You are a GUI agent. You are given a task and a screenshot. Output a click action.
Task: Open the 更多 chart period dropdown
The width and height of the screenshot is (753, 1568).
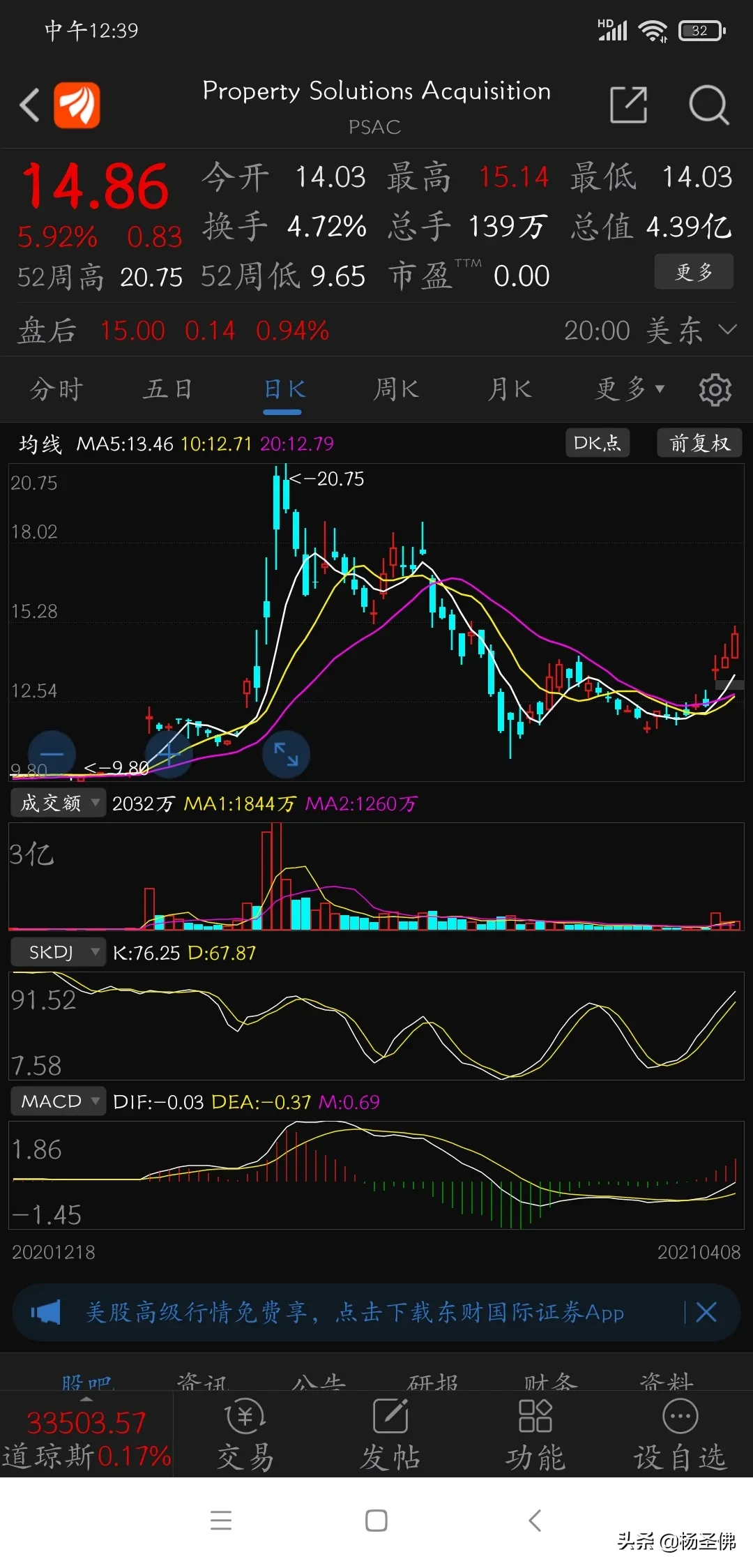click(629, 389)
